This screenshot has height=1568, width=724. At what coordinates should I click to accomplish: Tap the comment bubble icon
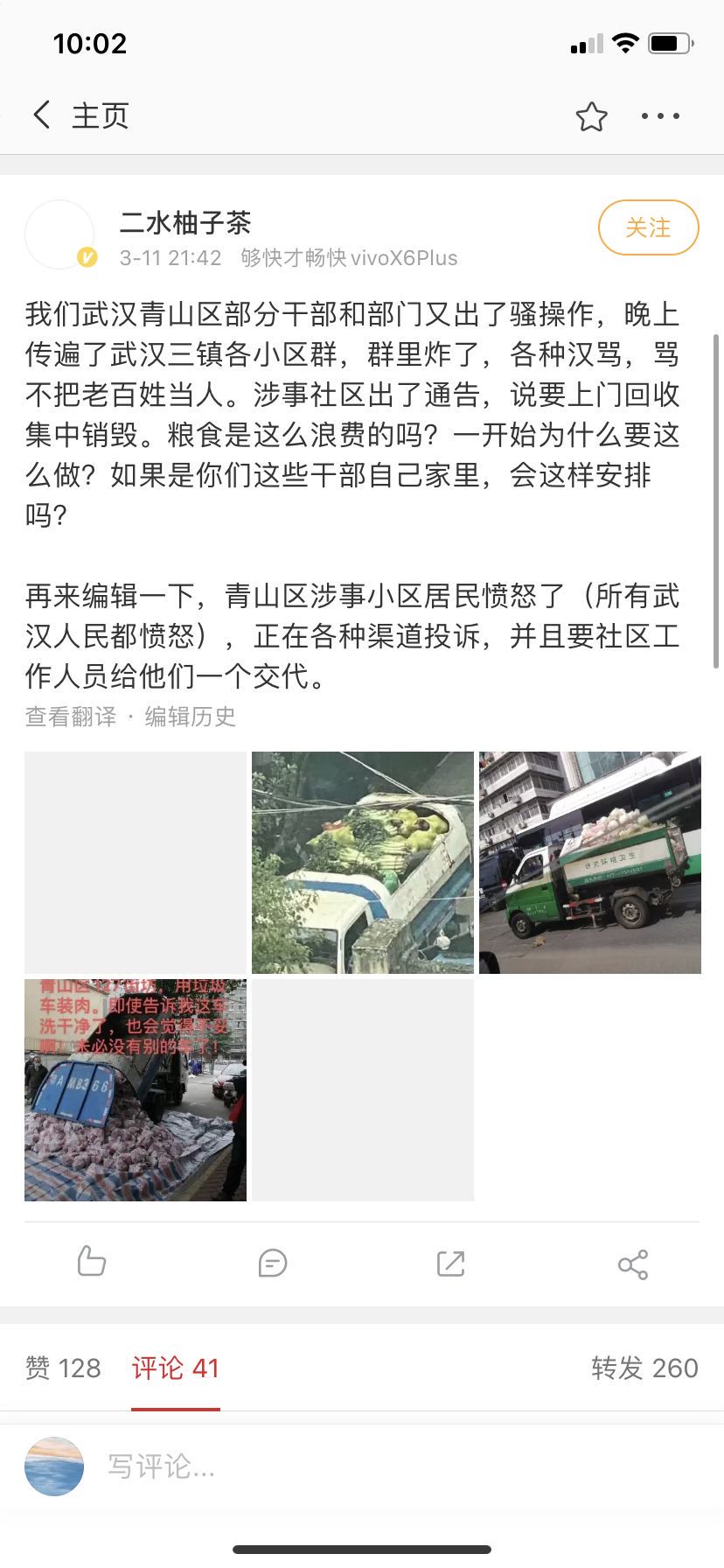pos(272,1263)
